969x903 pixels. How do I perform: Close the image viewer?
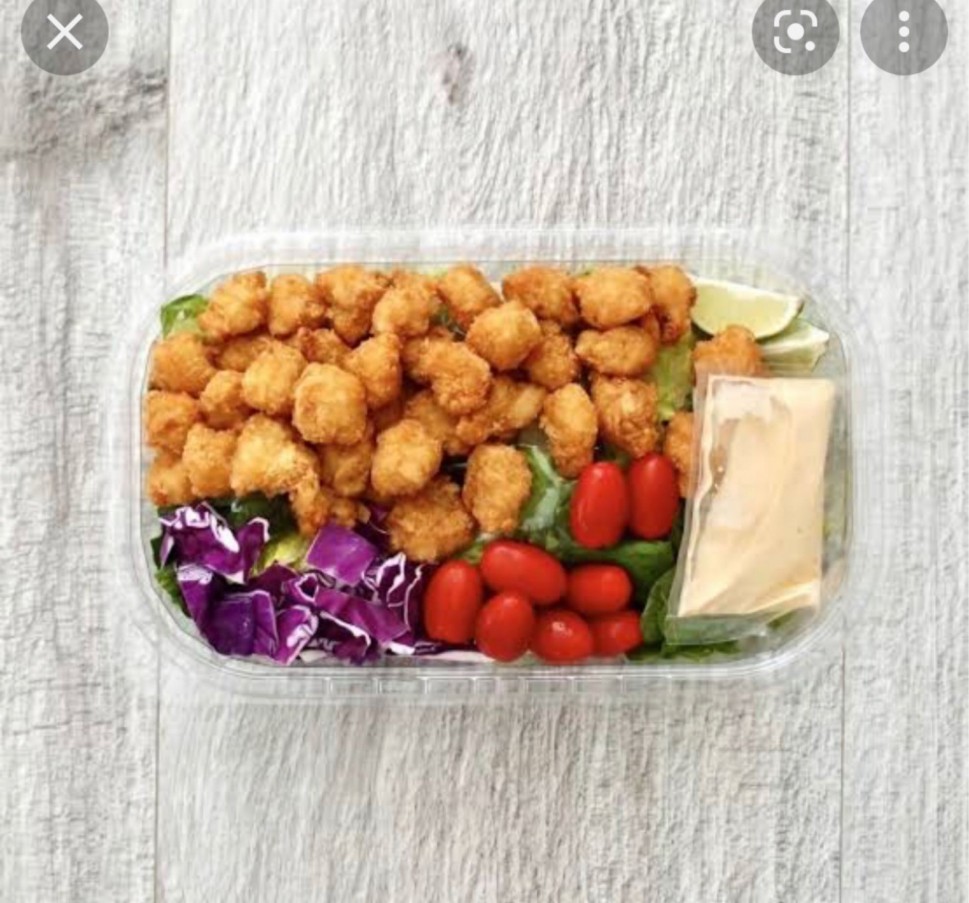pos(65,33)
